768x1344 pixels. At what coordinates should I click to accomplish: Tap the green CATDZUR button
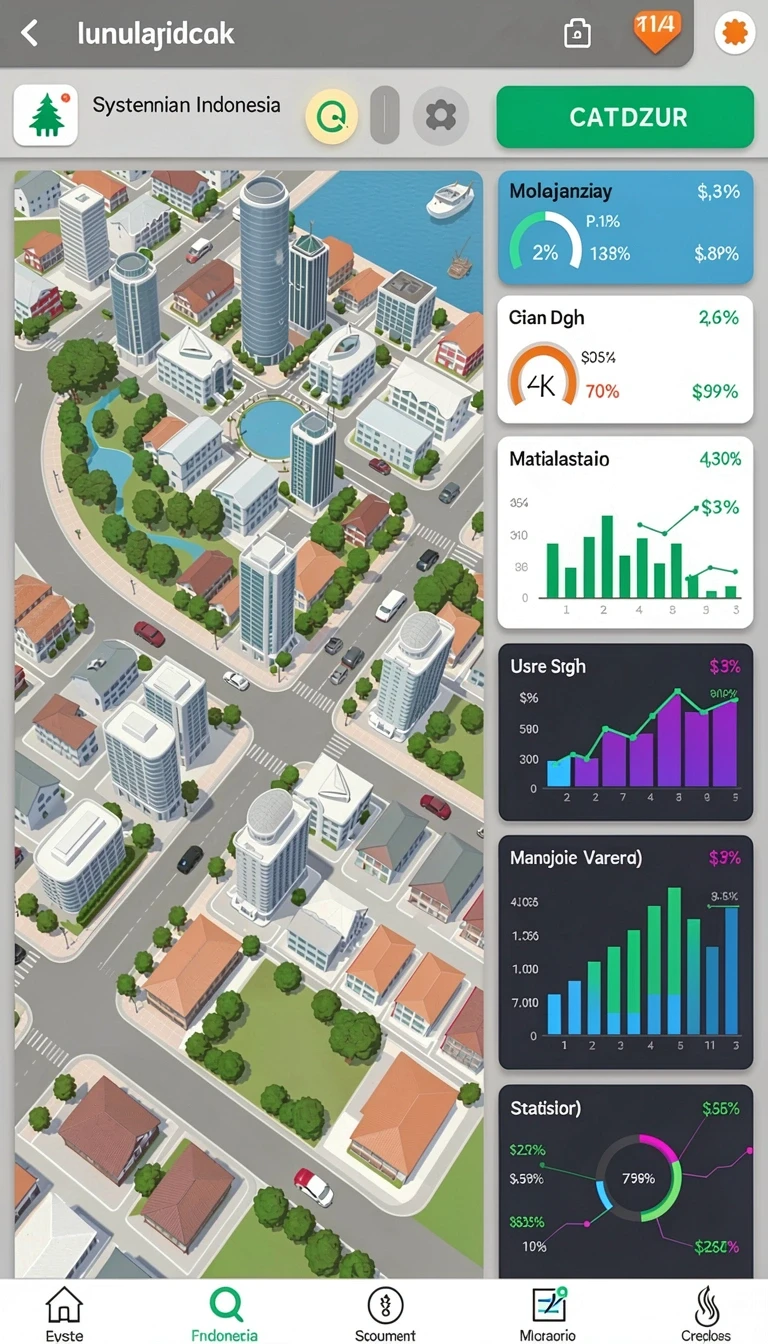625,117
